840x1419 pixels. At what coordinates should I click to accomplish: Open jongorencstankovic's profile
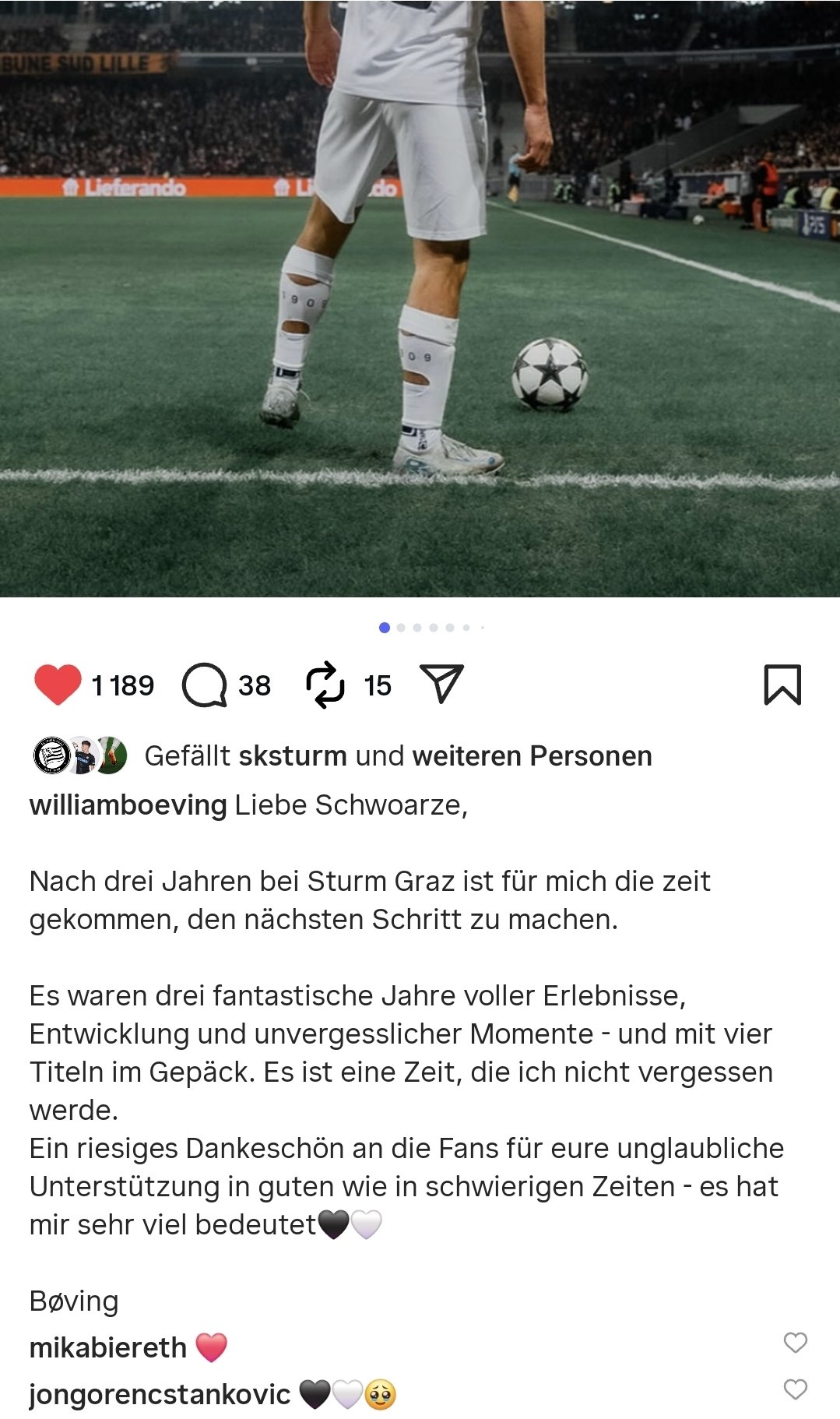pyautogui.click(x=160, y=1394)
